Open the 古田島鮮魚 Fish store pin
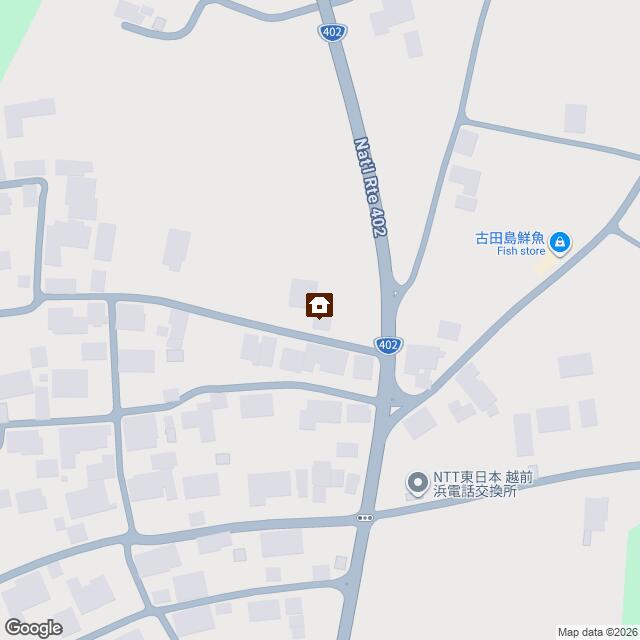Image resolution: width=640 pixels, height=640 pixels. pyautogui.click(x=560, y=242)
